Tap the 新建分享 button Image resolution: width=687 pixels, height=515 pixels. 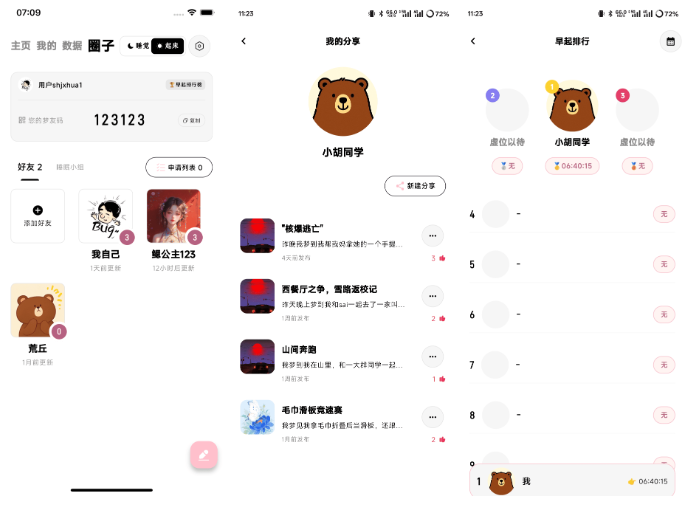[x=415, y=186]
